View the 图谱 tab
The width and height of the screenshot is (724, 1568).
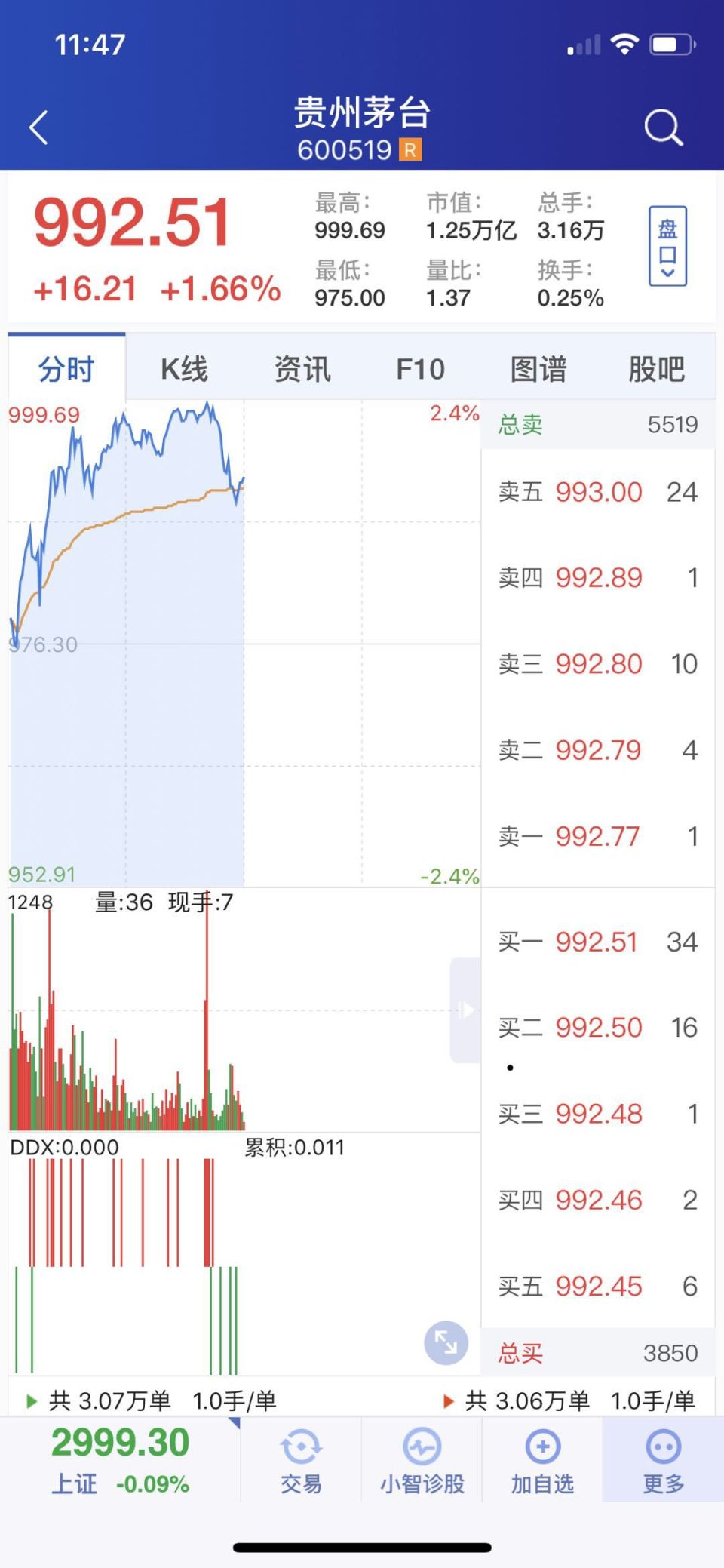click(x=538, y=369)
